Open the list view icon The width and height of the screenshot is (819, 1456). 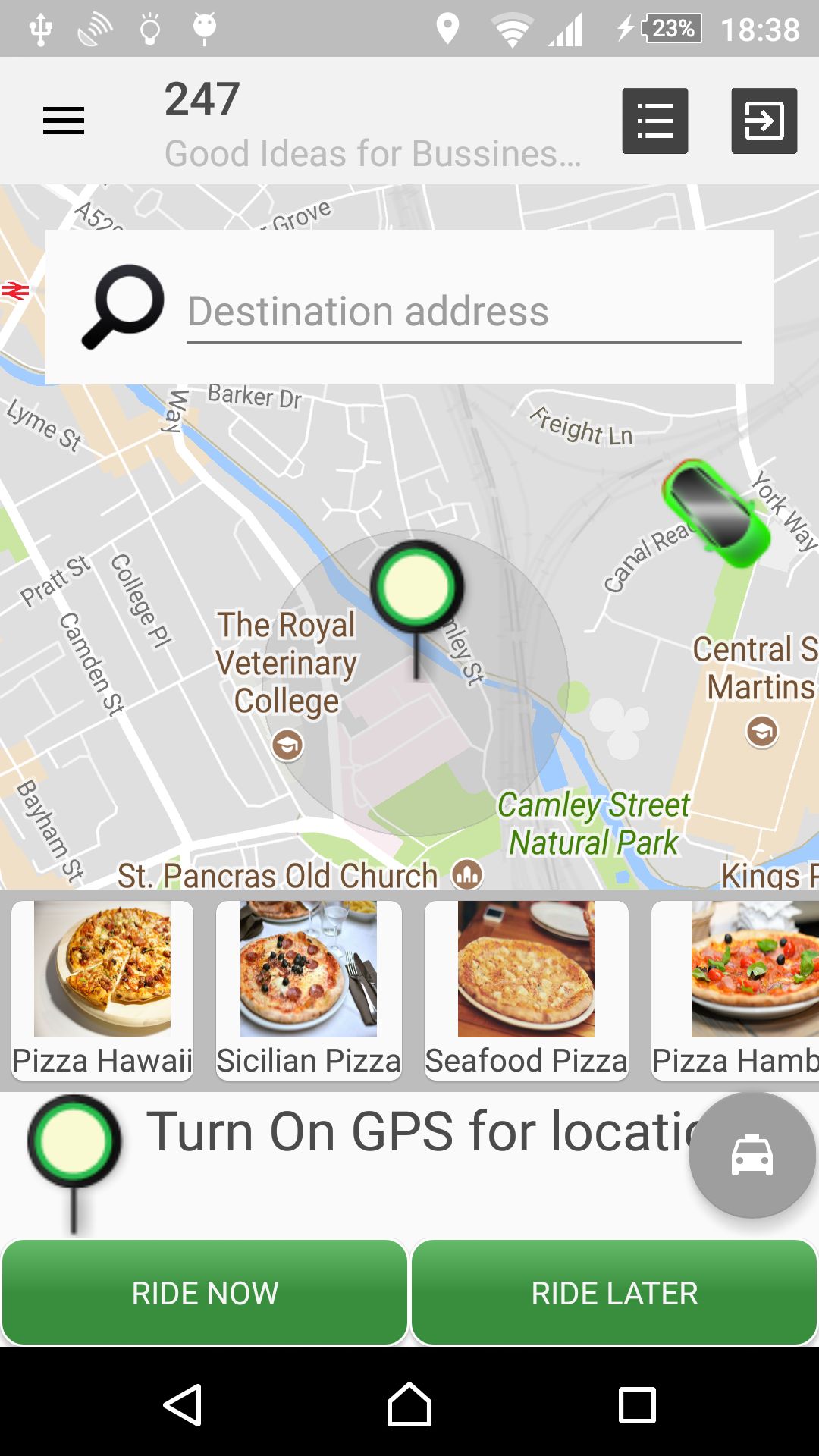(x=655, y=121)
